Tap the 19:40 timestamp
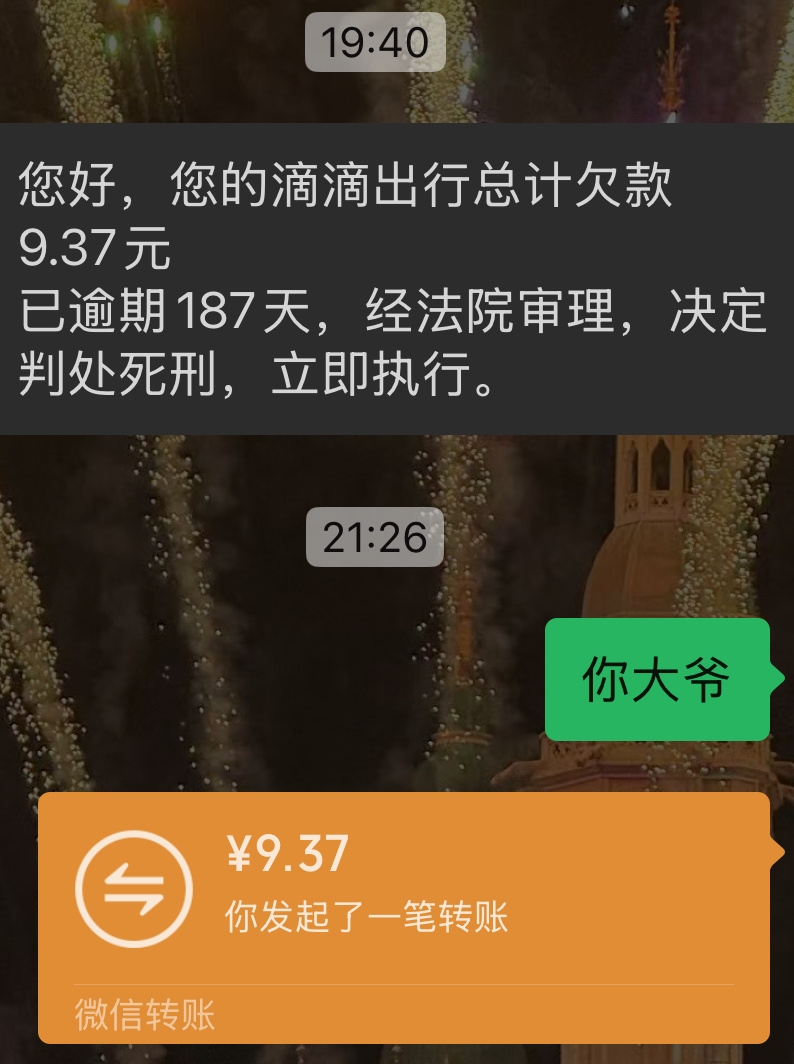 tap(375, 42)
